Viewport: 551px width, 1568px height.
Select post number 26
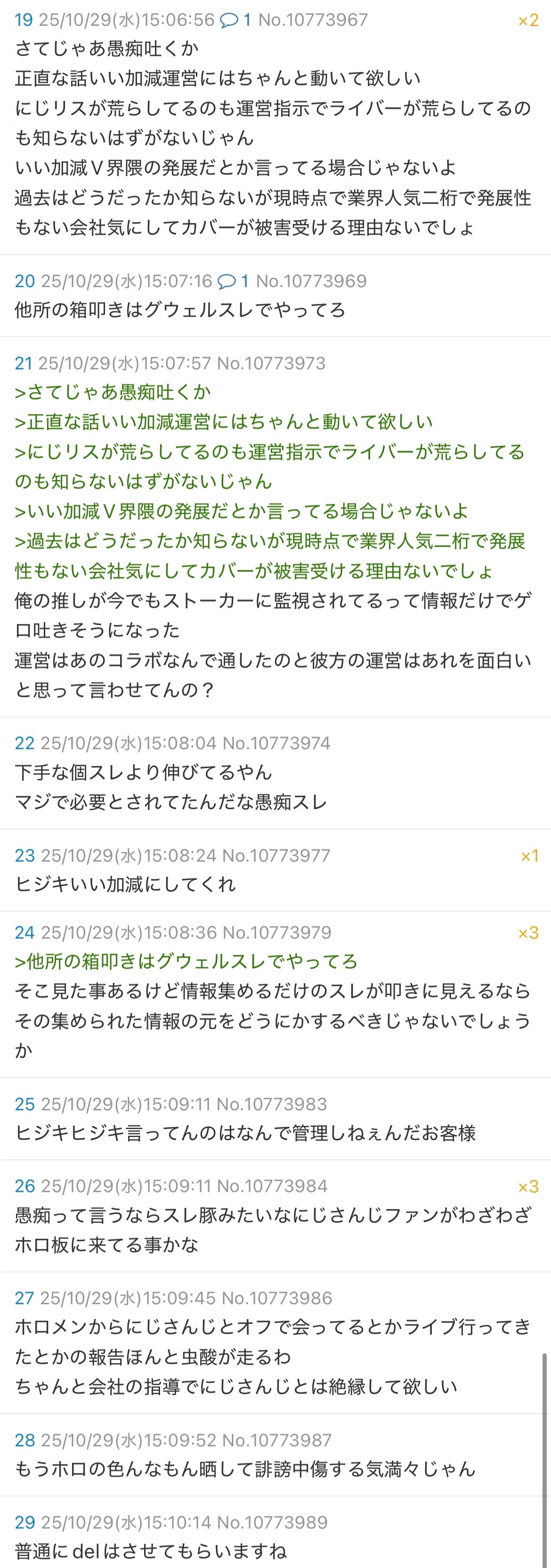pyautogui.click(x=24, y=1186)
